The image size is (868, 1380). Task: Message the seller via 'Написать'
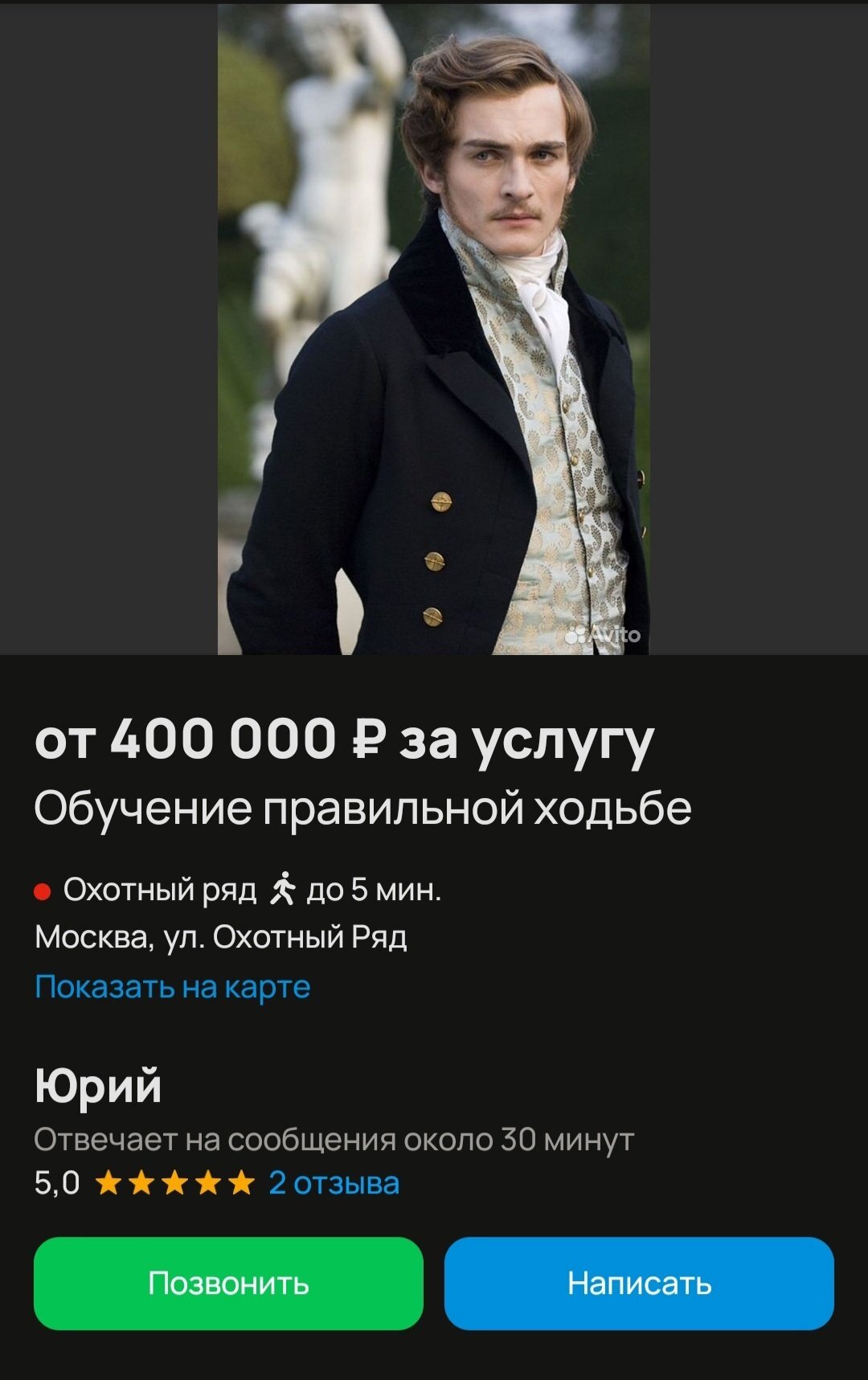point(639,1284)
